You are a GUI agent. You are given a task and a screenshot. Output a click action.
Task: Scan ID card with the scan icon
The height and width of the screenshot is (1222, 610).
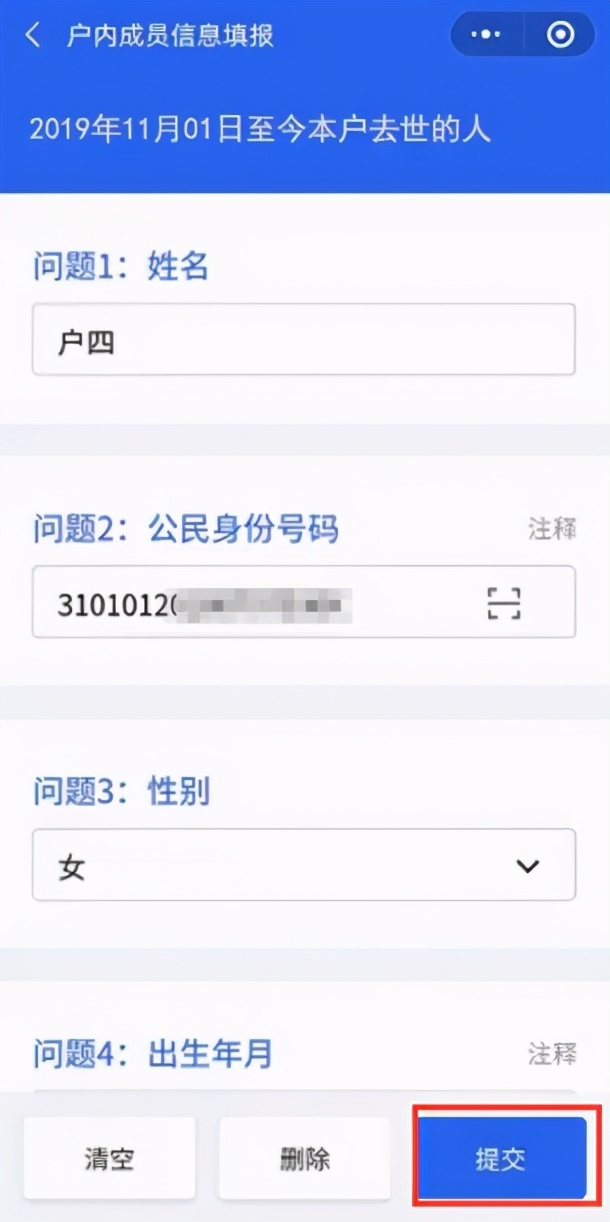coord(505,603)
